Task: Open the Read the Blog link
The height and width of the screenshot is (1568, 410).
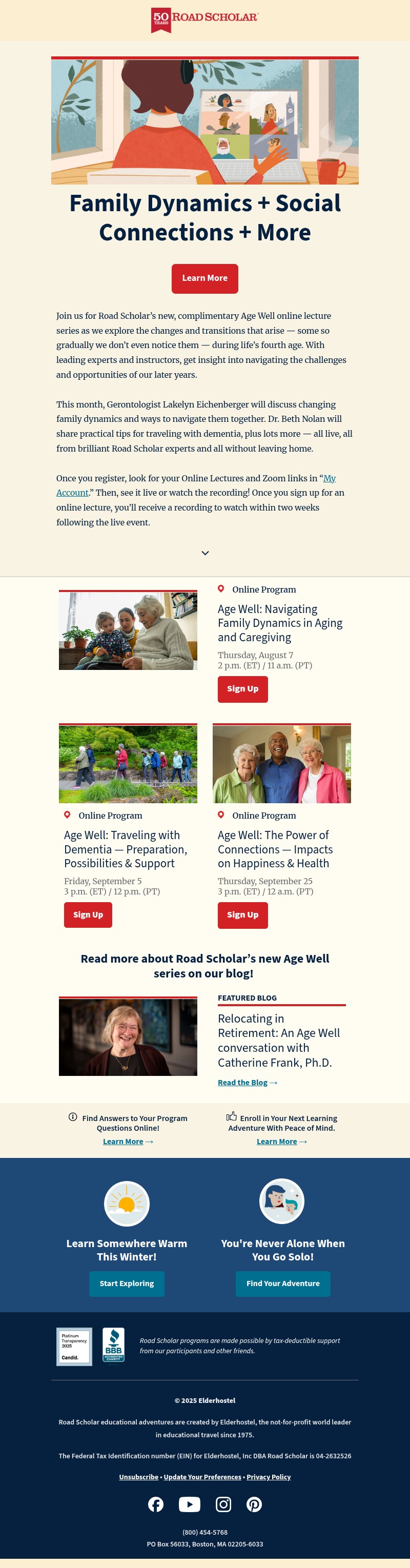Action: click(x=243, y=1082)
